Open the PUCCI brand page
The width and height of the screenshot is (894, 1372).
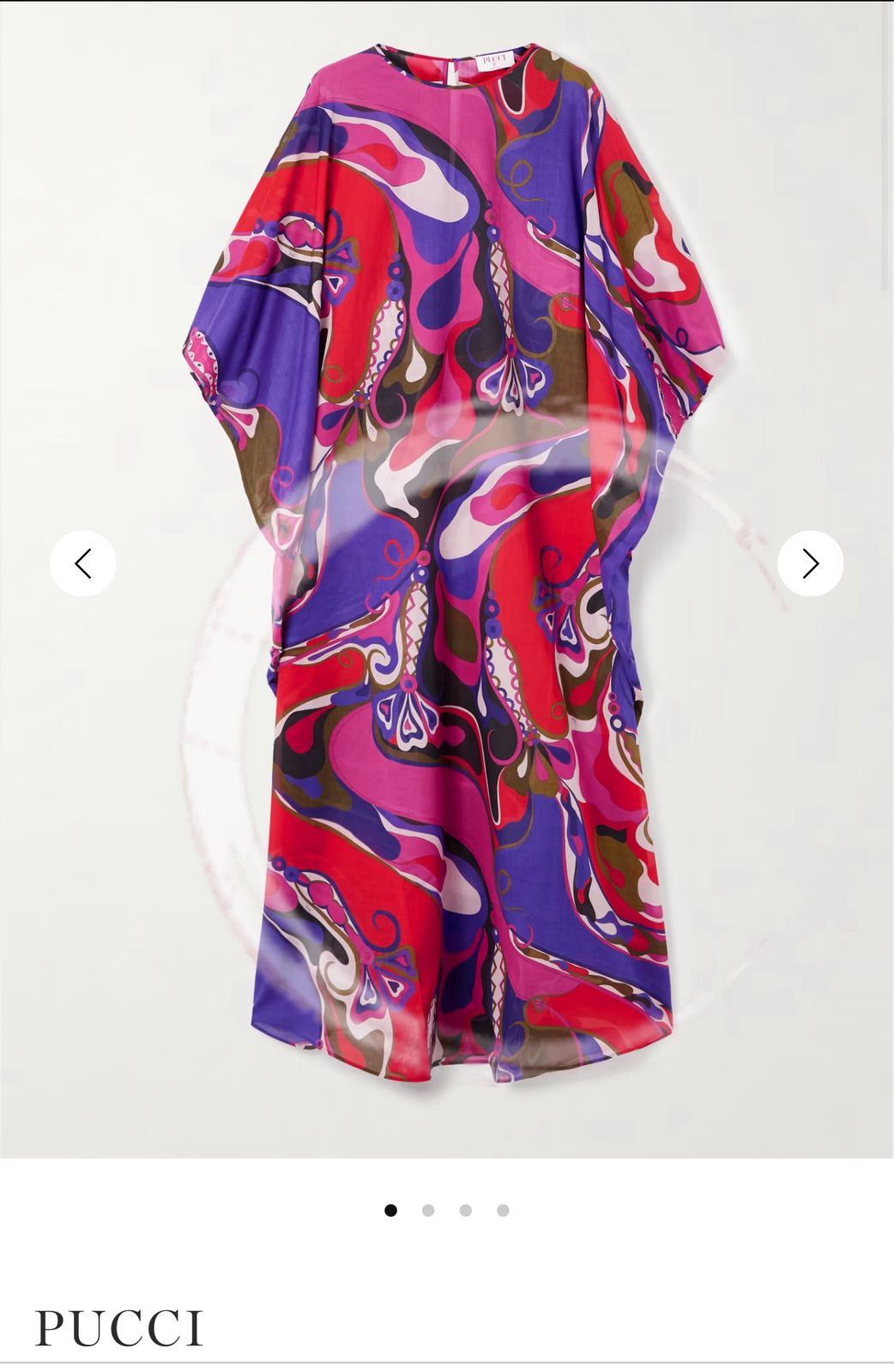[119, 1328]
